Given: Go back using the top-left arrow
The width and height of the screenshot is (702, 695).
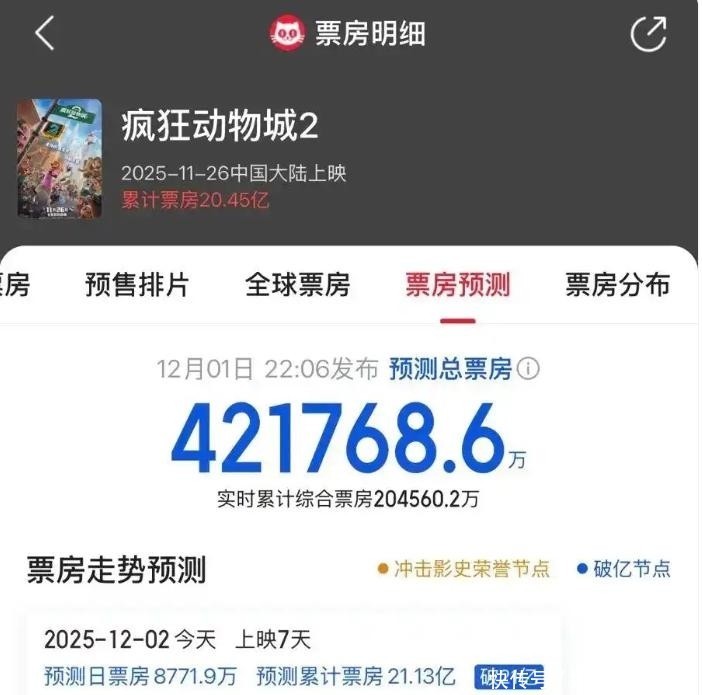Looking at the screenshot, I should pyautogui.click(x=45, y=33).
